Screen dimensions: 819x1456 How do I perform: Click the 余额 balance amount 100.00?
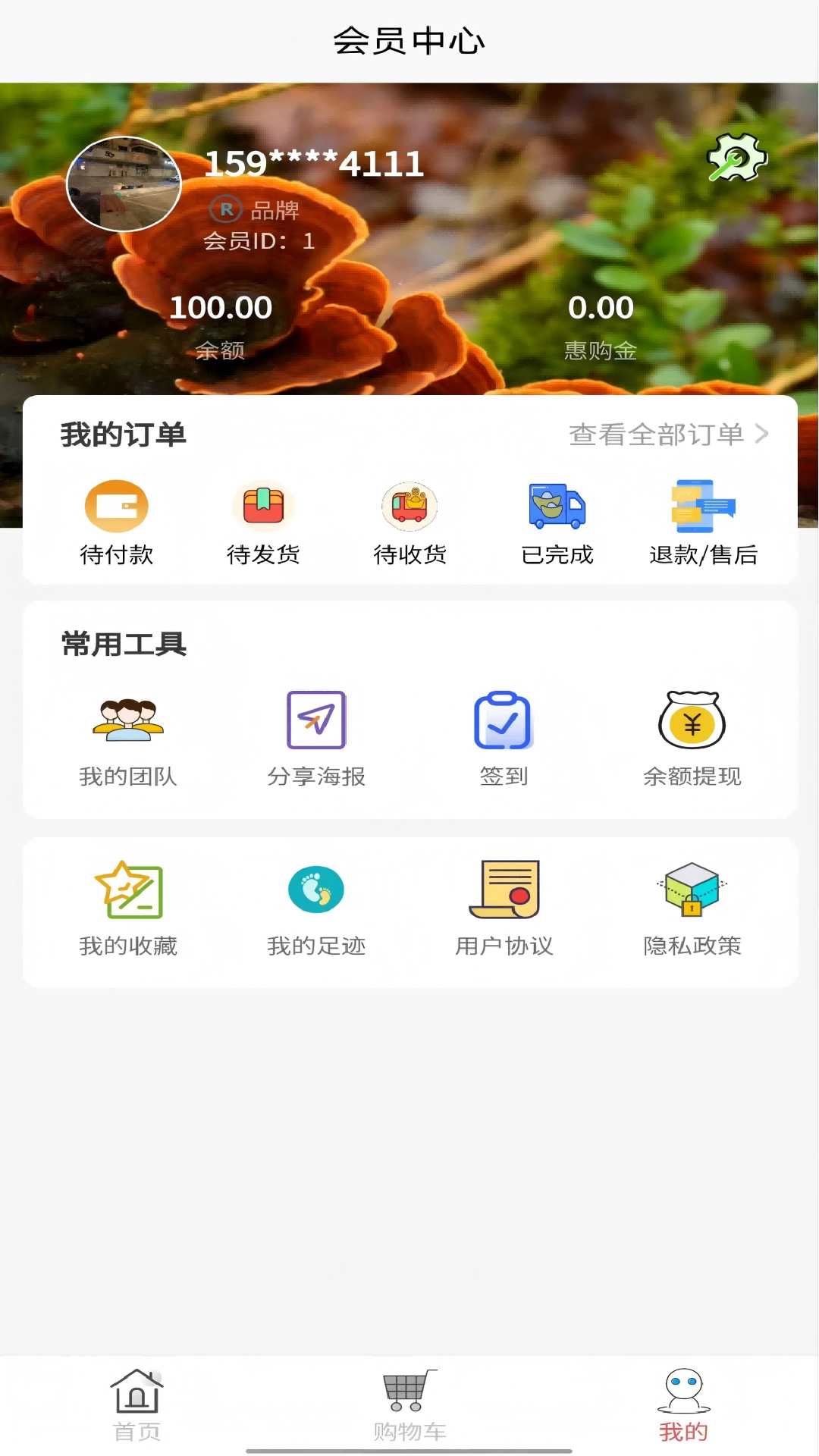point(221,306)
